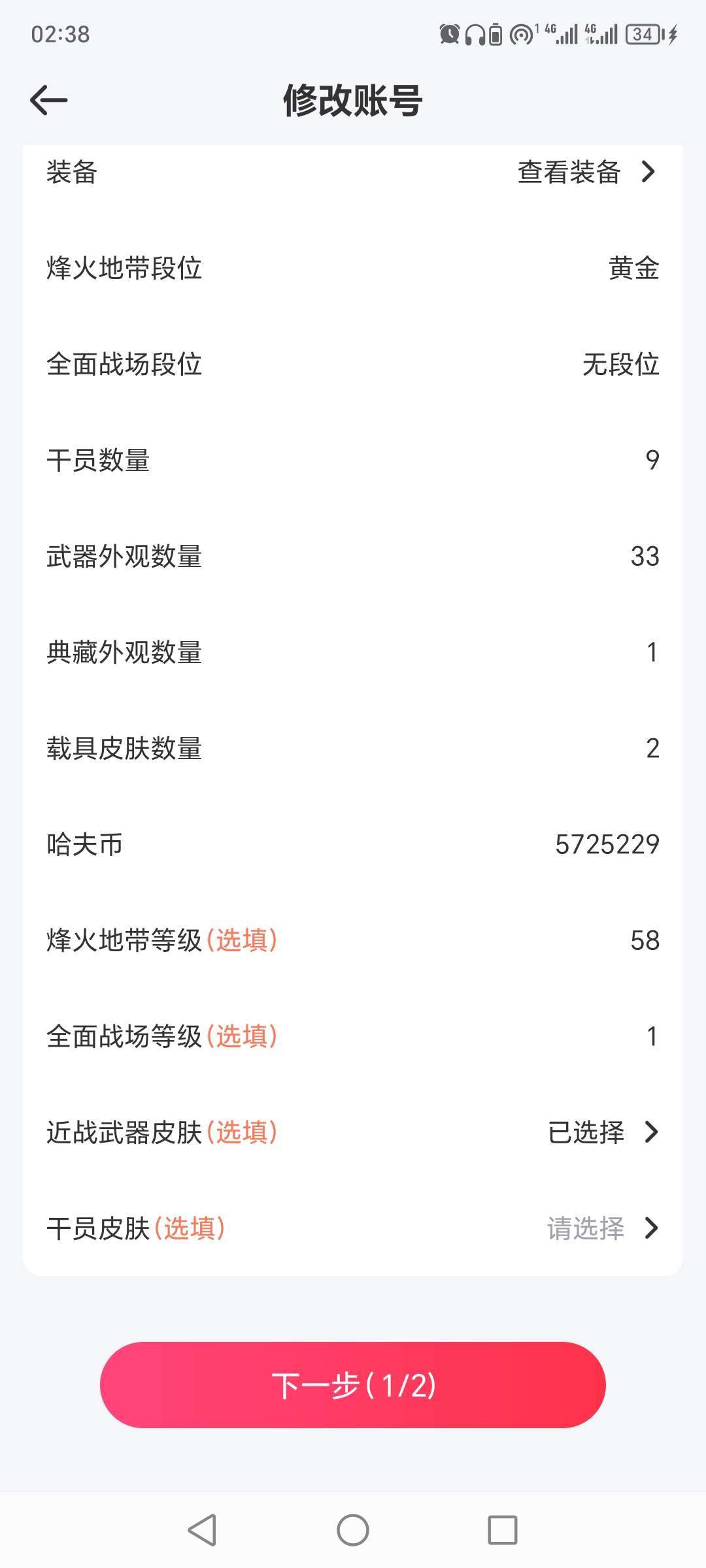This screenshot has width=706, height=1568.
Task: Open the system recent apps view
Action: (503, 1530)
